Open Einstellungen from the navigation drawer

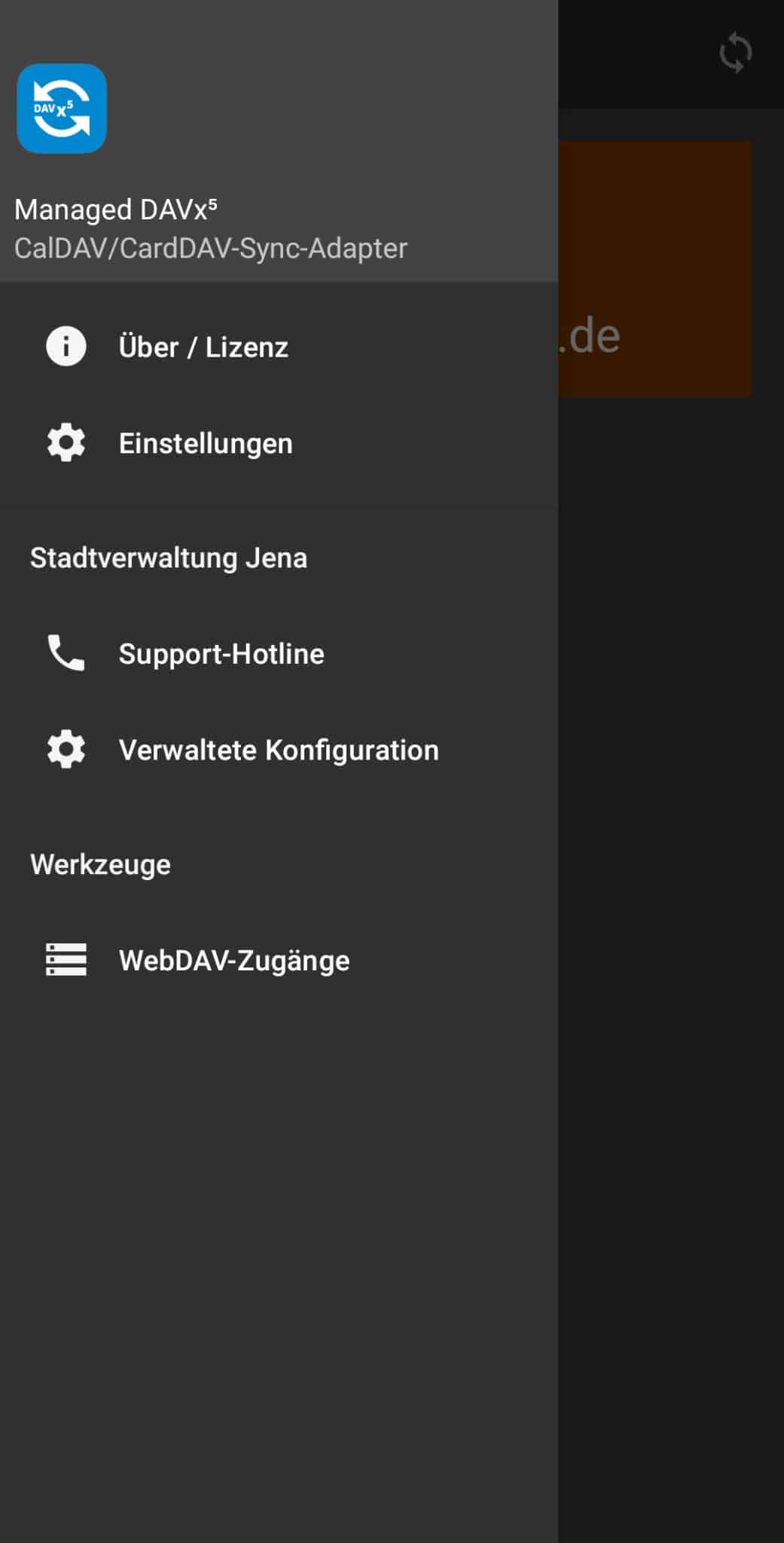(x=205, y=443)
